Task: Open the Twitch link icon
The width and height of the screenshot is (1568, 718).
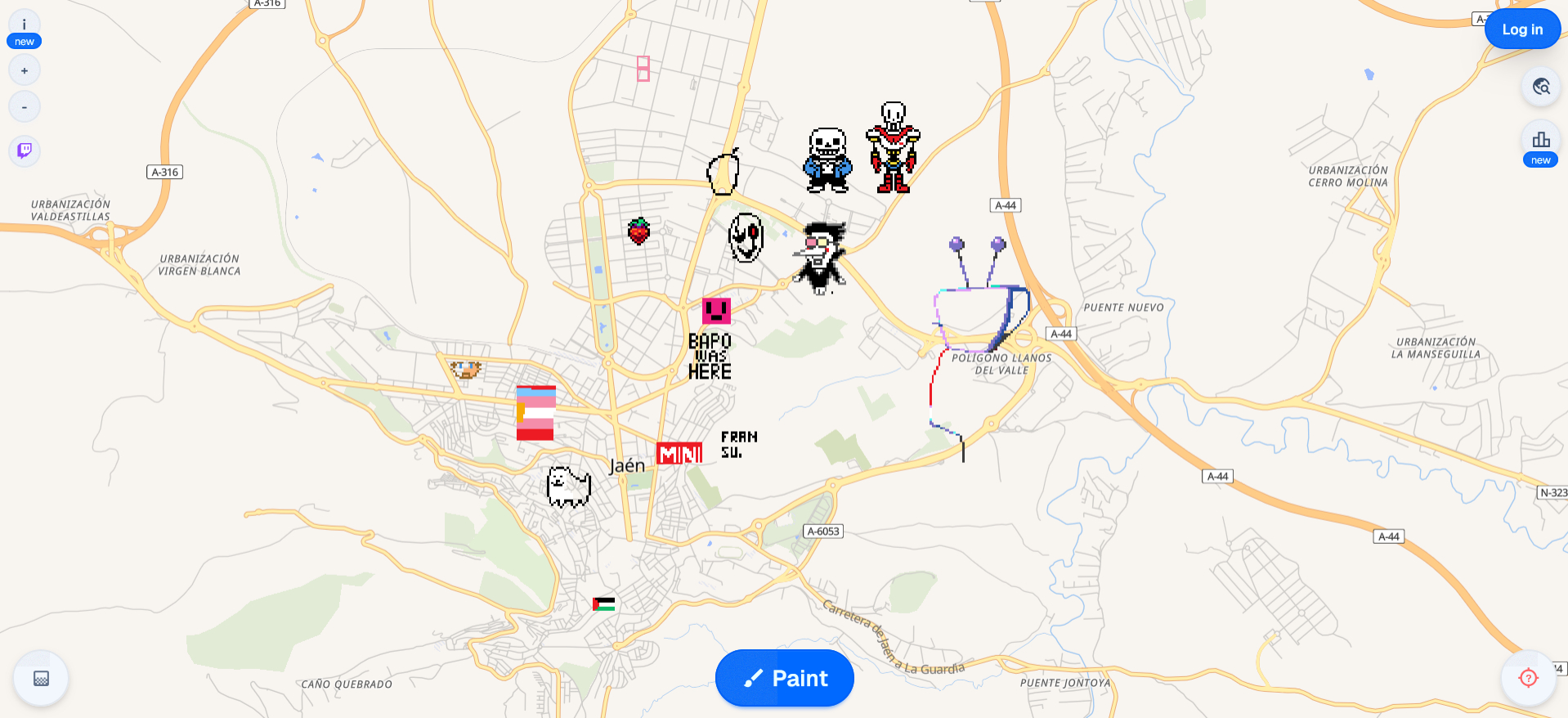Action: (x=25, y=150)
